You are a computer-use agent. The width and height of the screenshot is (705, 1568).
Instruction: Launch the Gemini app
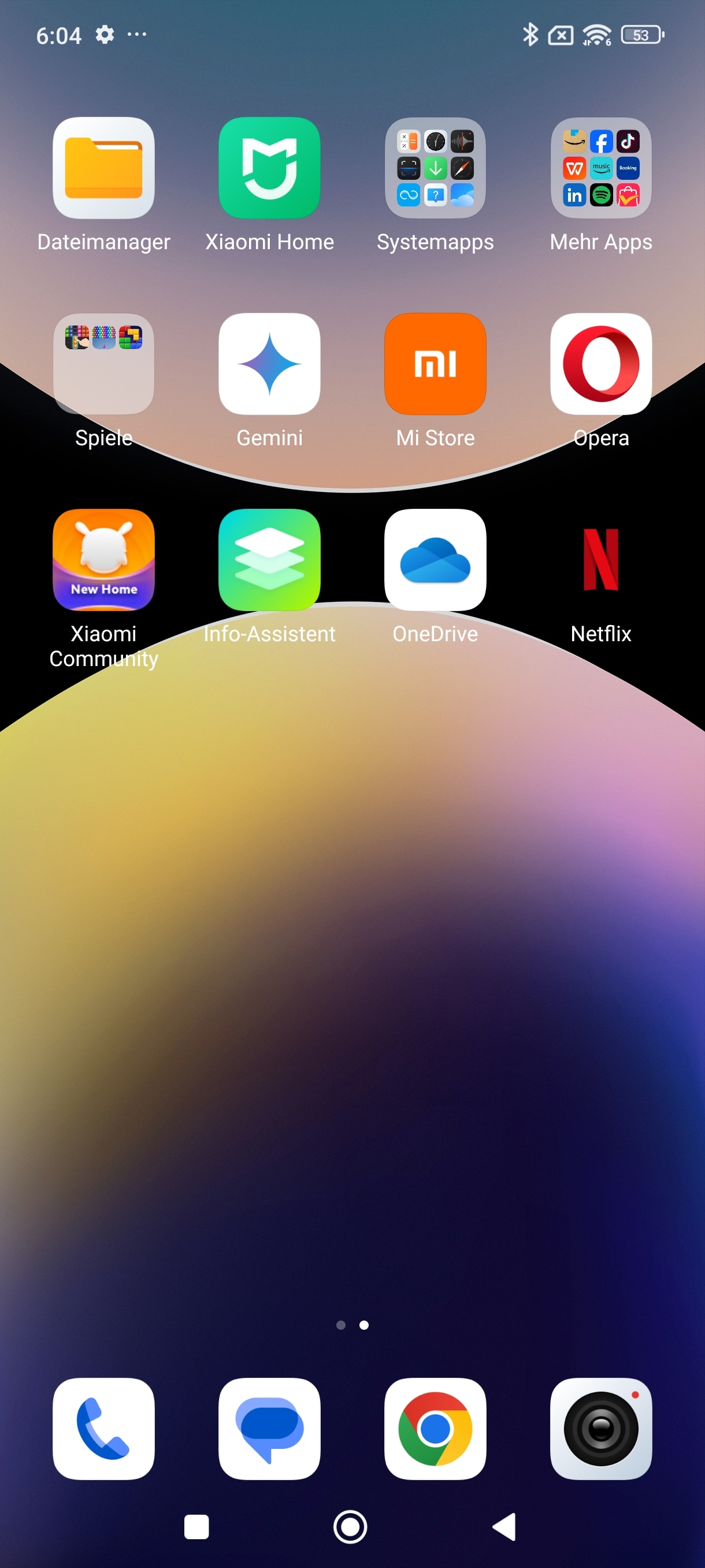269,364
